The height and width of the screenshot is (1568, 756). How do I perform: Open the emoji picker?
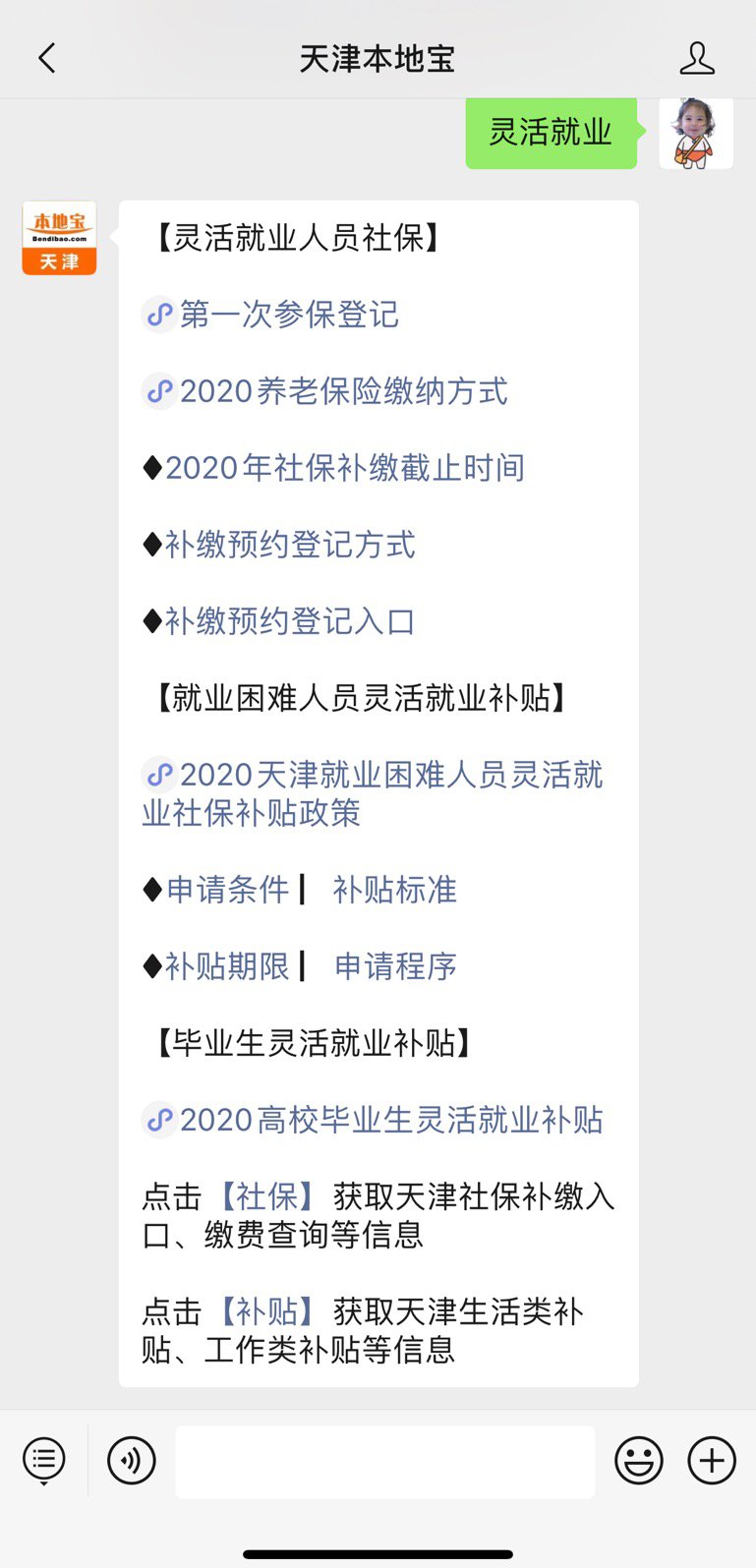pos(639,1461)
